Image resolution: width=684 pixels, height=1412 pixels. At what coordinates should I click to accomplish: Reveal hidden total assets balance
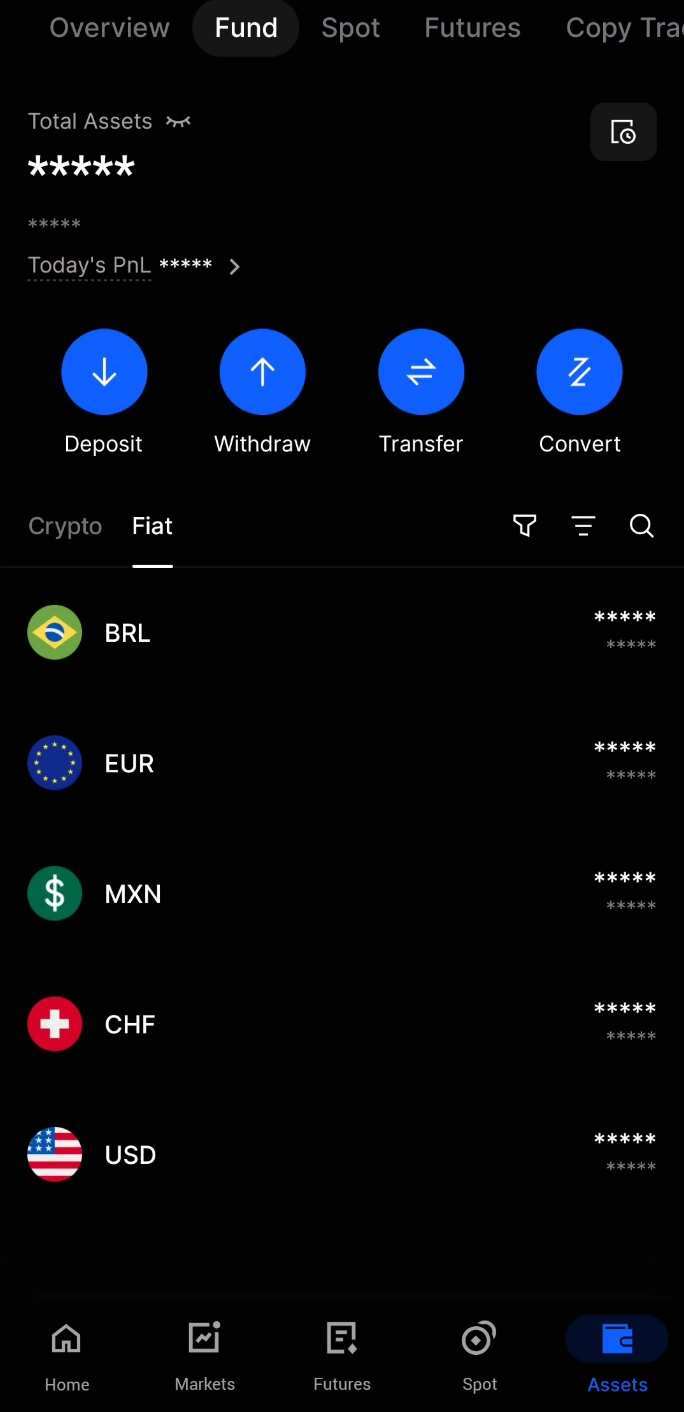pyautogui.click(x=178, y=122)
